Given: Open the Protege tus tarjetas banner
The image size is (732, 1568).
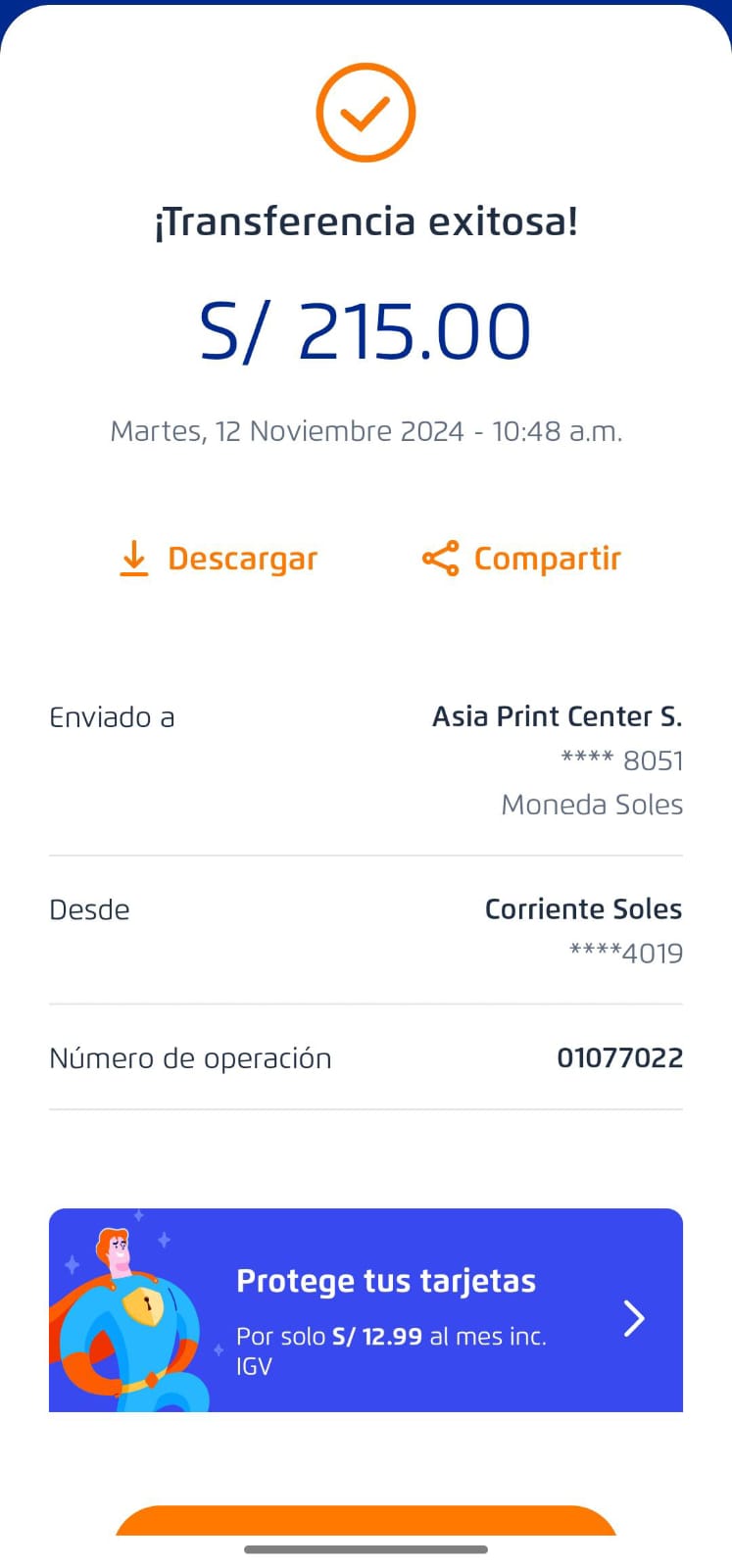Looking at the screenshot, I should tap(366, 1310).
